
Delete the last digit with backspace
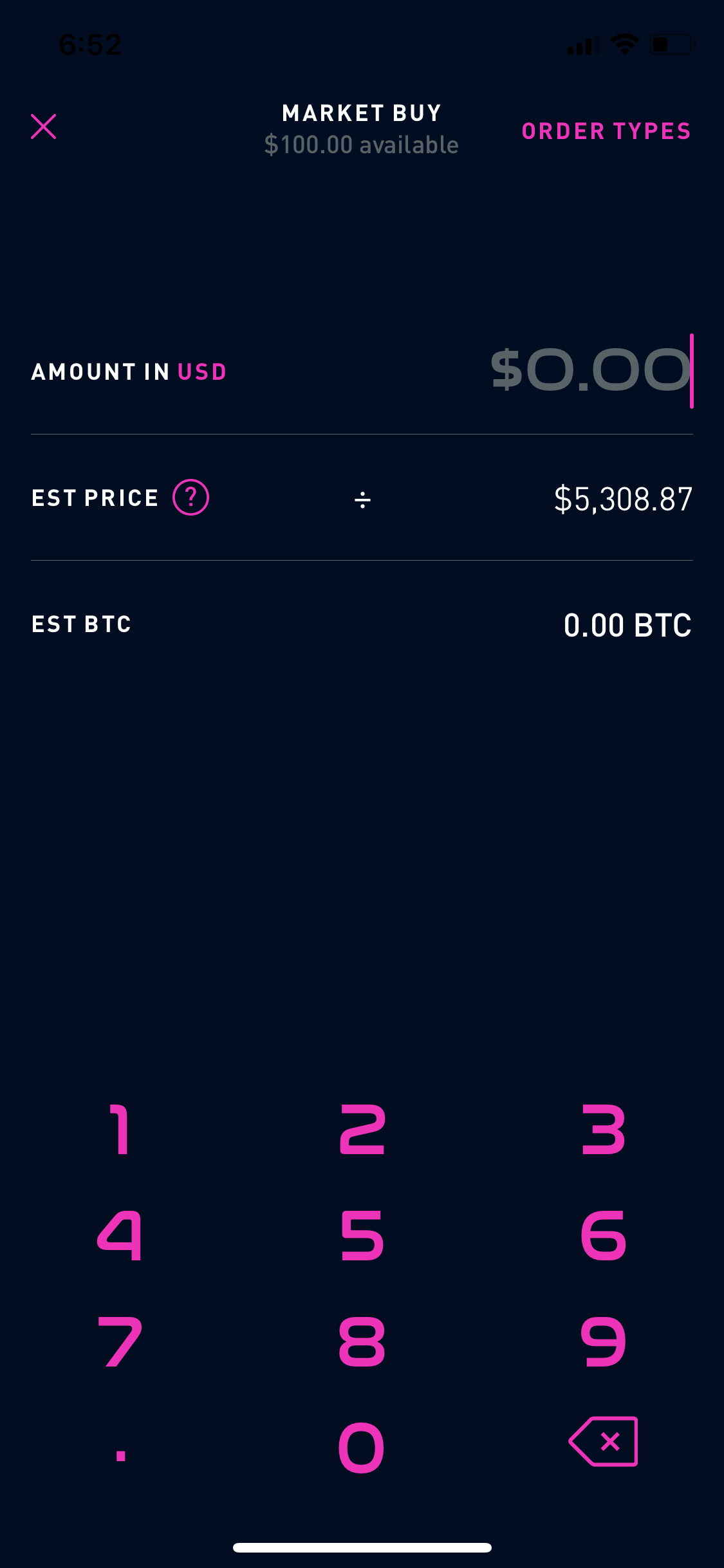coord(603,1441)
